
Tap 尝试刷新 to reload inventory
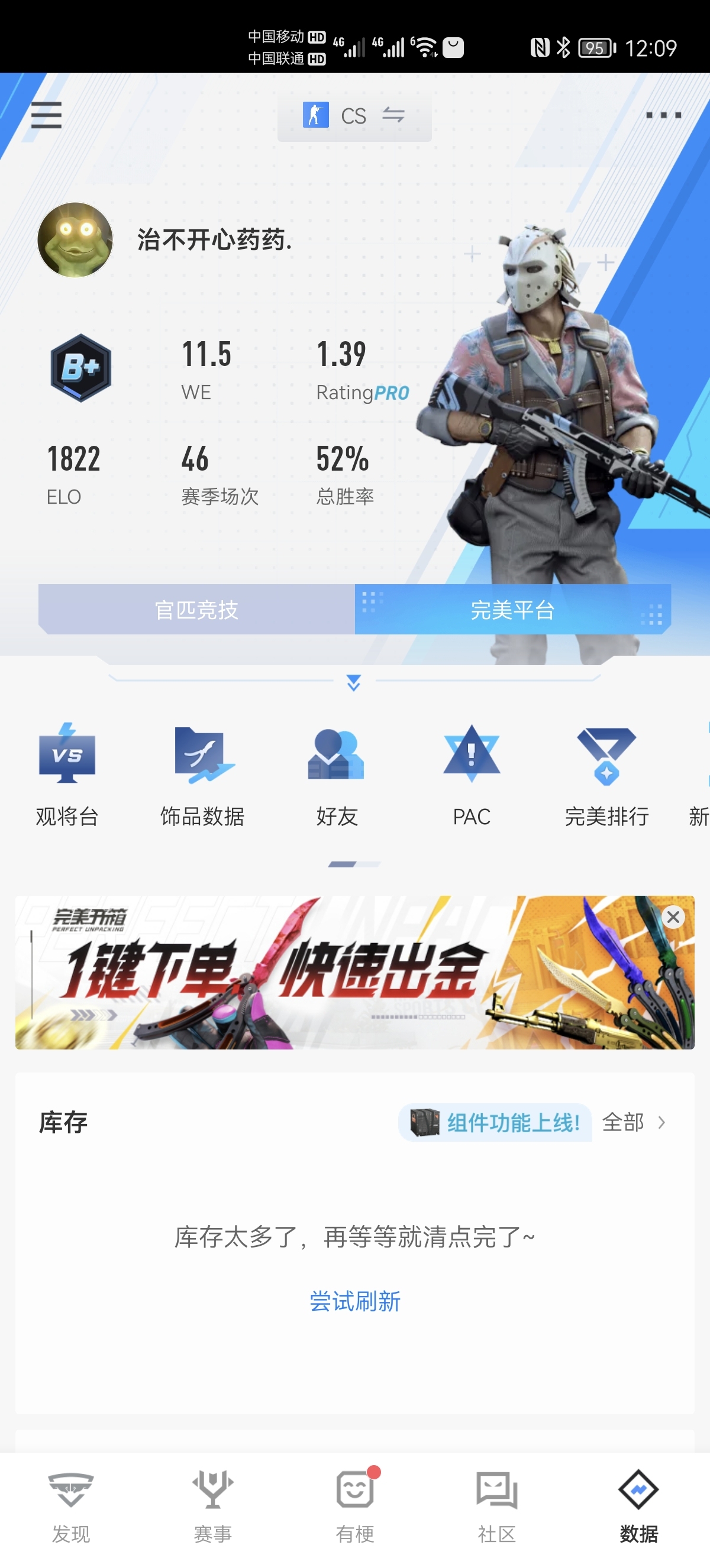355,1301
